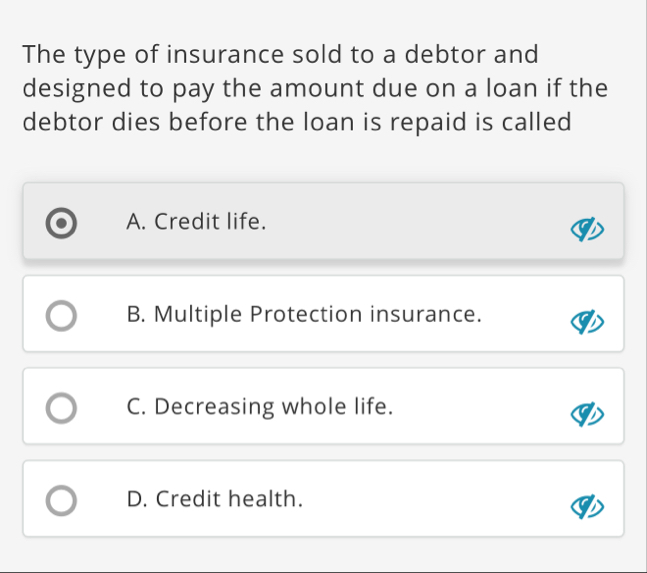This screenshot has width=647, height=573.
Task: Select answer D. Credit health
Action: point(61,499)
